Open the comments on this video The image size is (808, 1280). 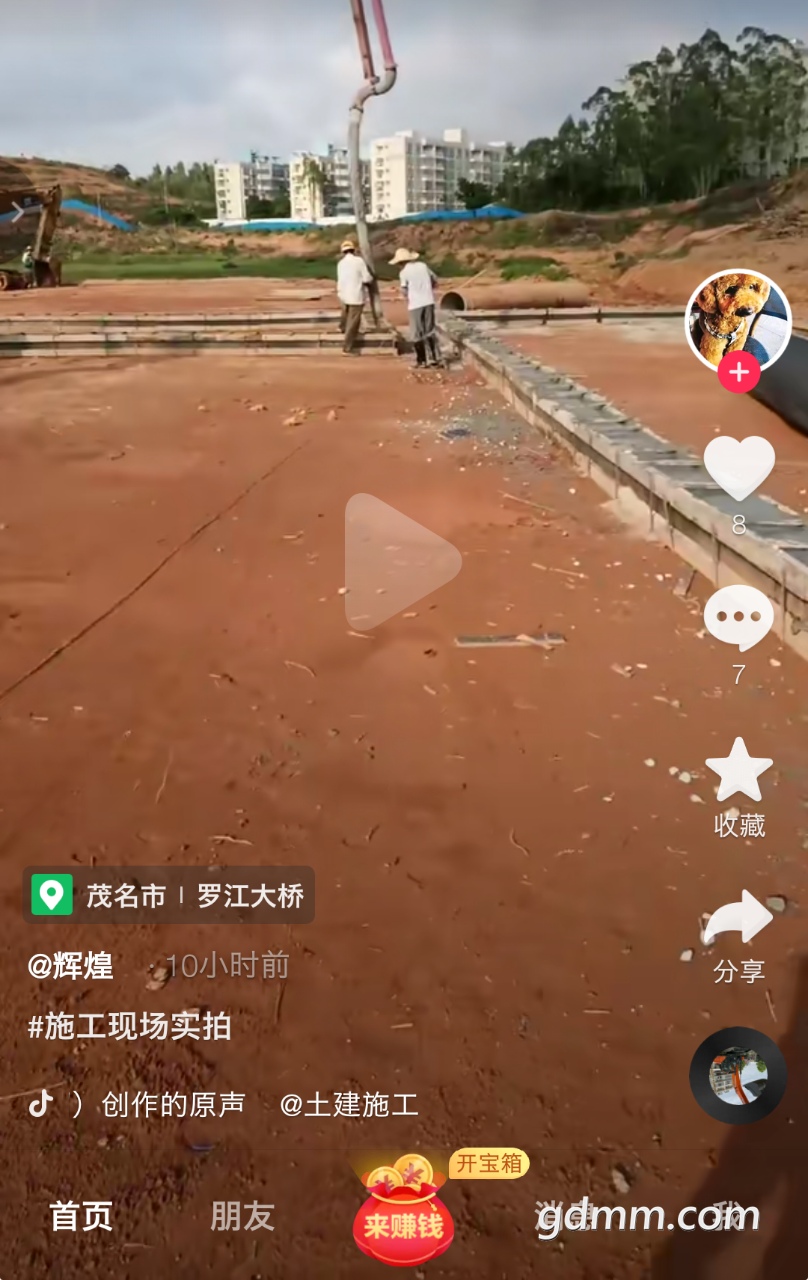(739, 618)
